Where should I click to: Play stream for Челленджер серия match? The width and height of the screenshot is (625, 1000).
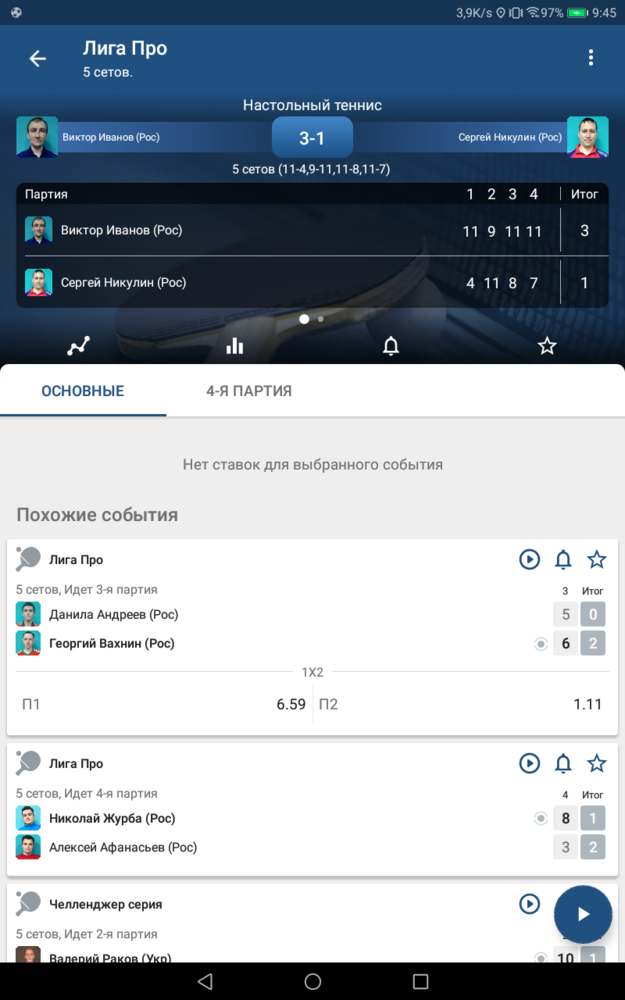tap(529, 904)
